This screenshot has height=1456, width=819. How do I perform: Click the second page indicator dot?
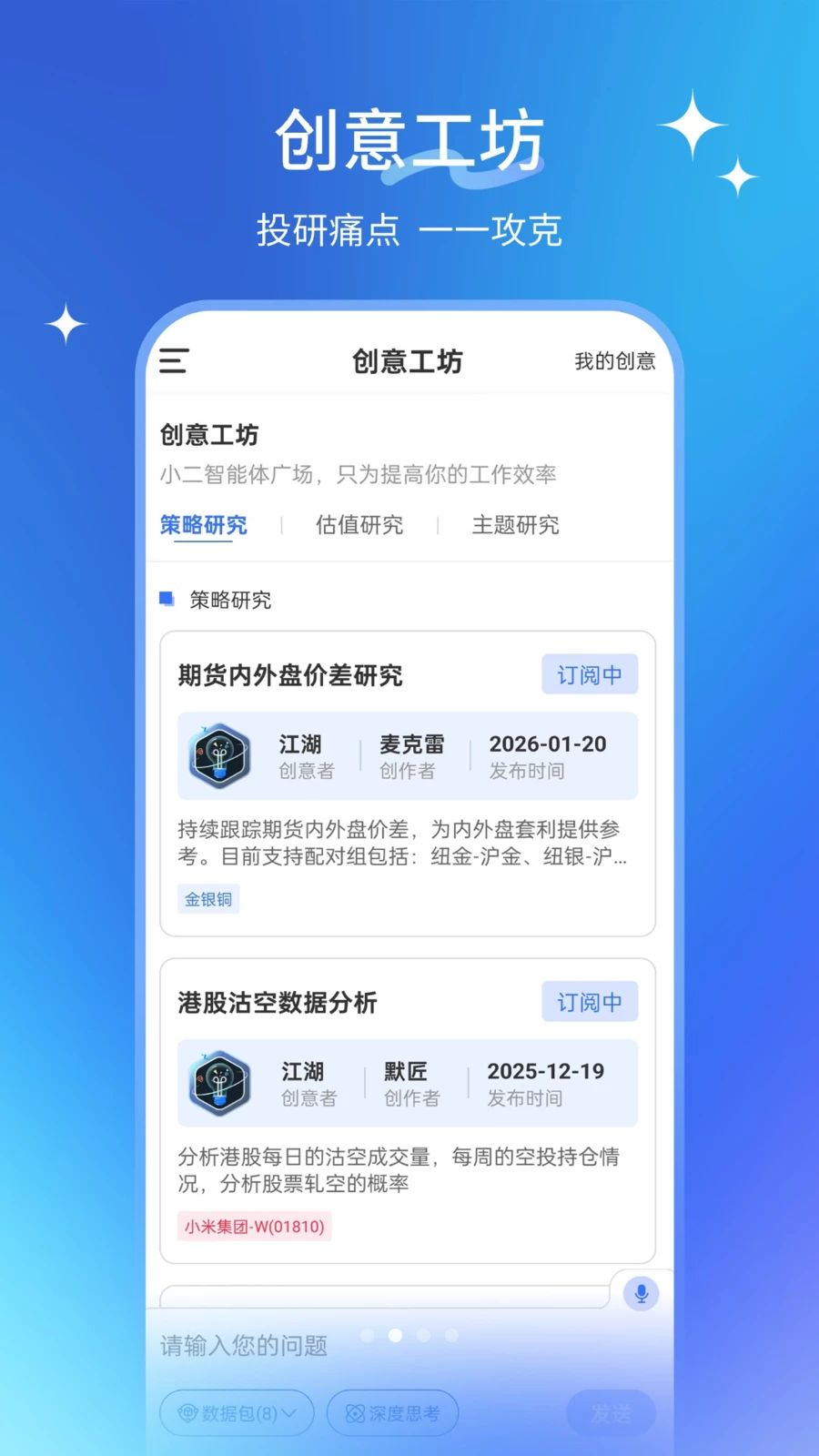click(x=394, y=1334)
